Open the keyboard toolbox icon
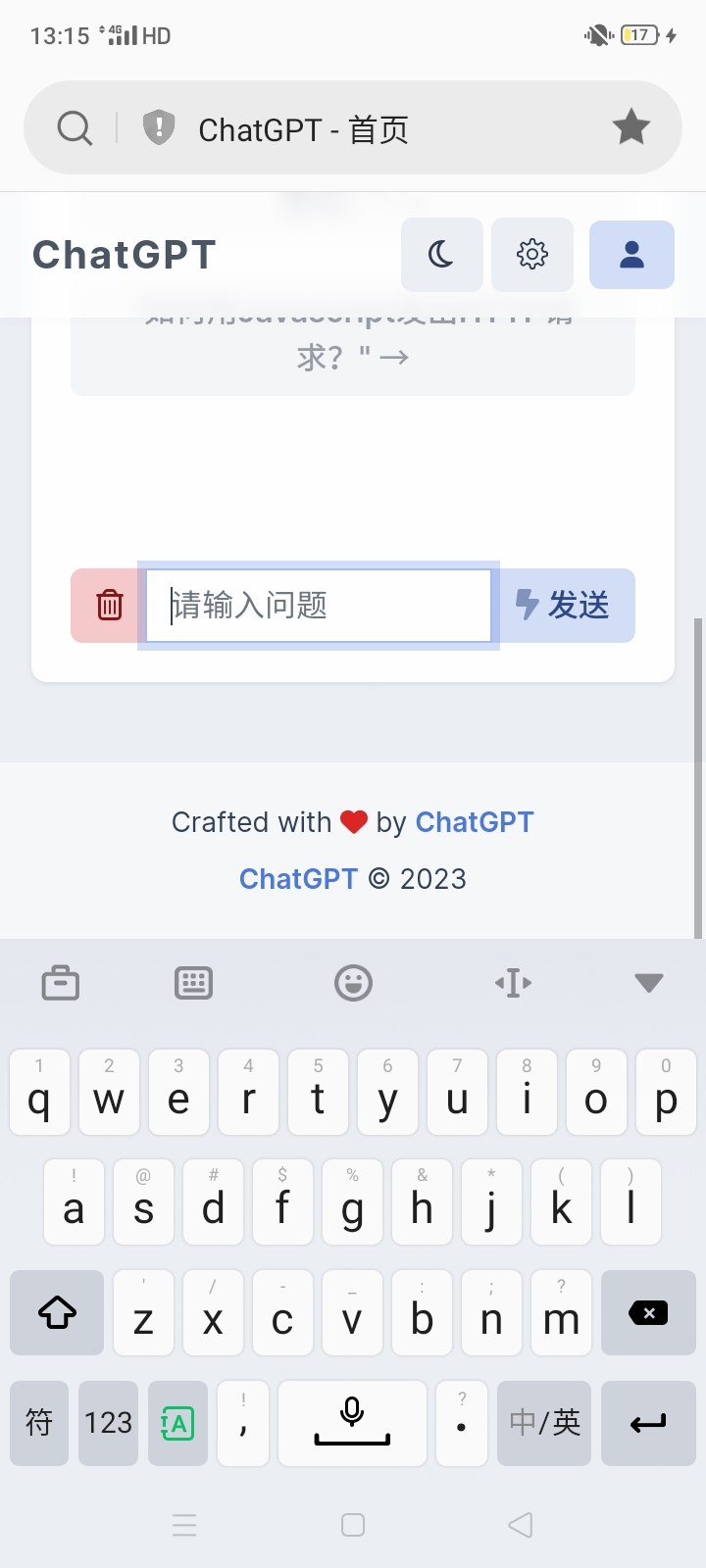This screenshot has width=706, height=1568. tap(61, 982)
